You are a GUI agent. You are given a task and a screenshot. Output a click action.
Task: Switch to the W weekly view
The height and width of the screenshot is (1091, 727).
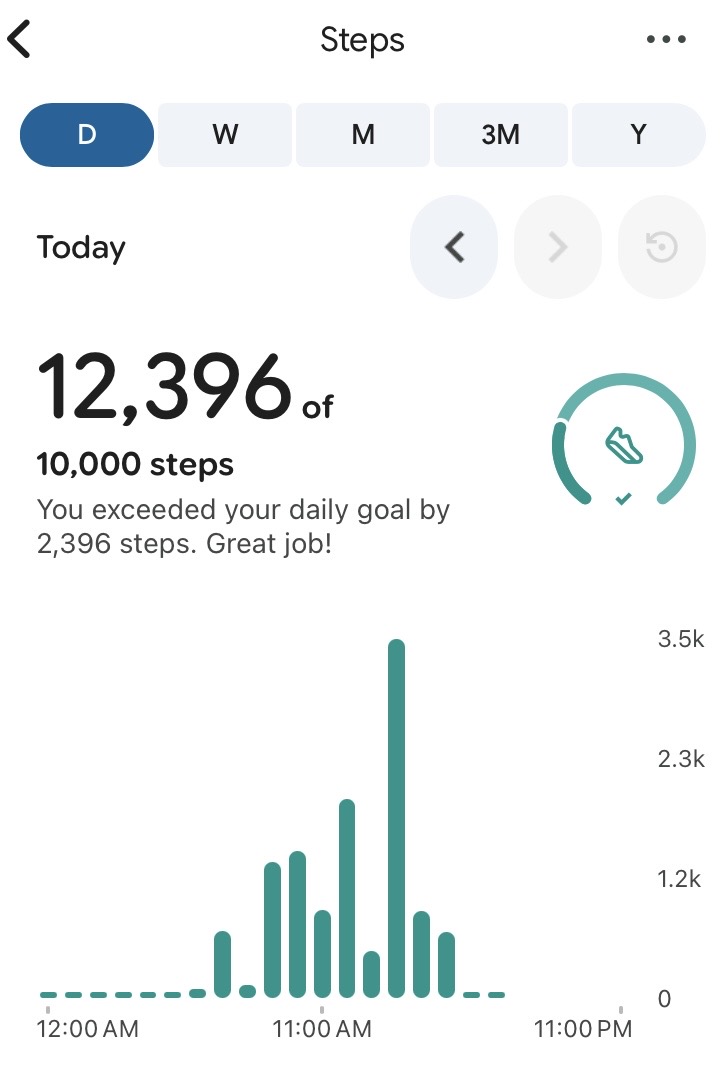tap(225, 135)
